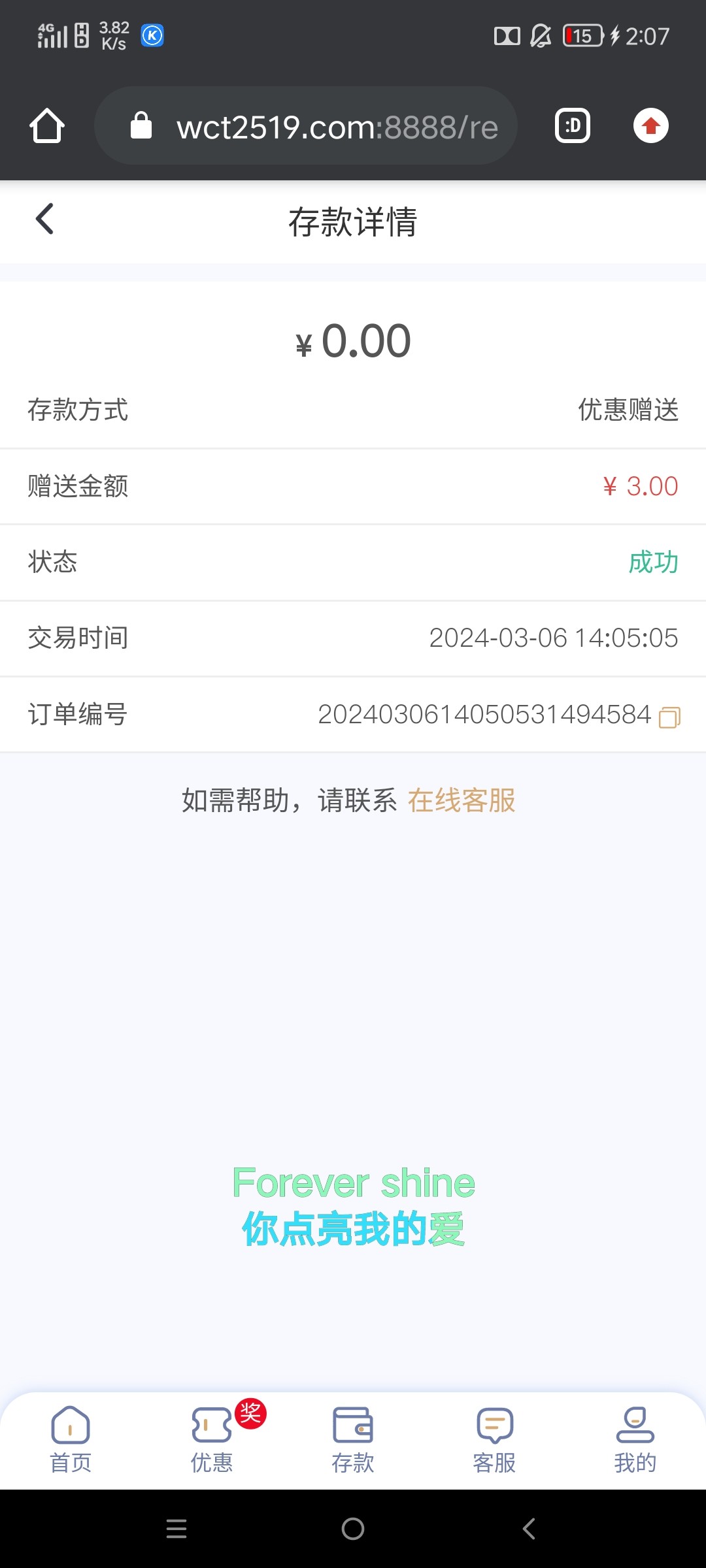Open the 客服 customer service chat icon
Screen dimensions: 706x1568
pyautogui.click(x=494, y=1428)
